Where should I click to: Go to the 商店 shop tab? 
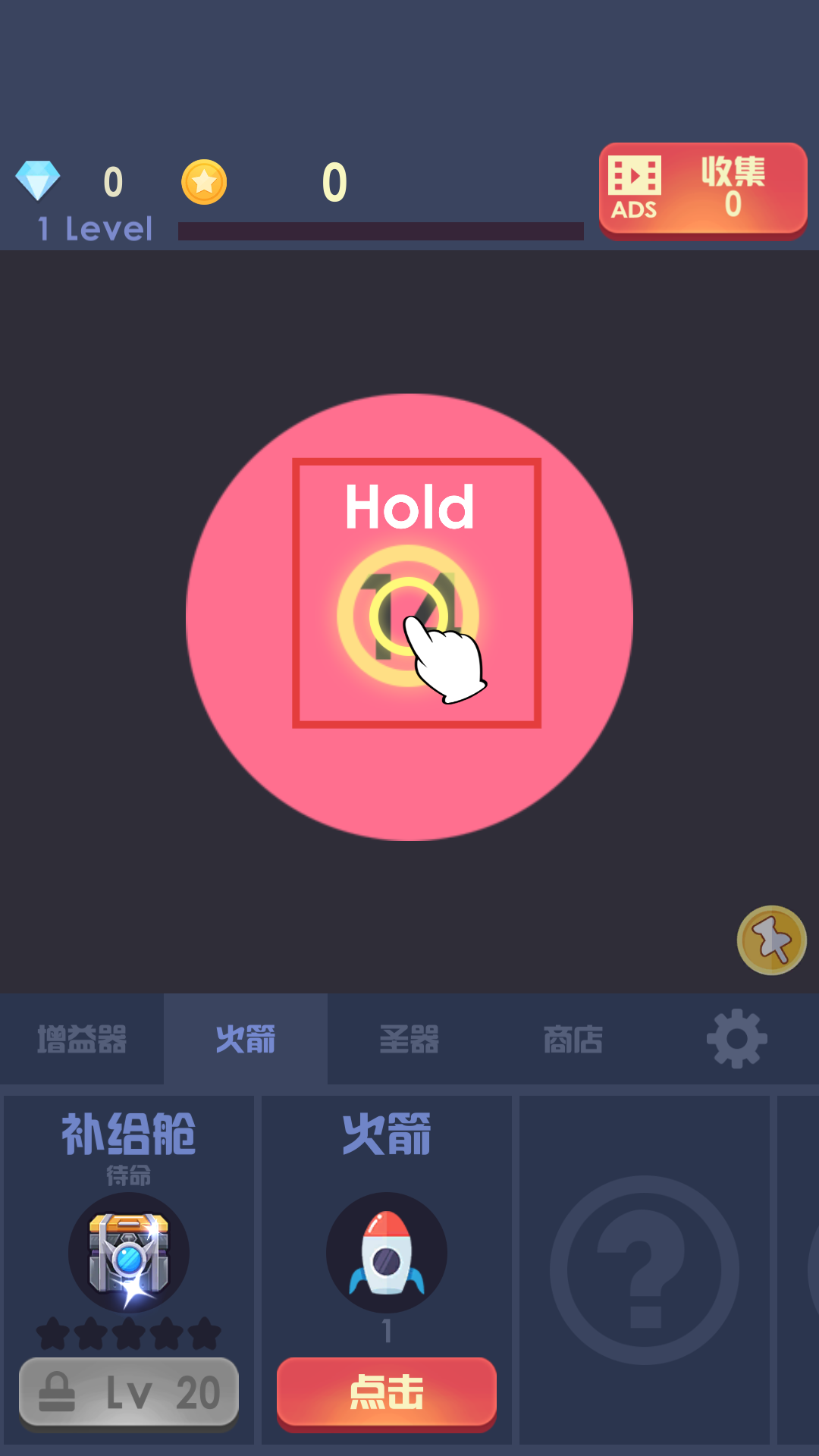tap(573, 1039)
